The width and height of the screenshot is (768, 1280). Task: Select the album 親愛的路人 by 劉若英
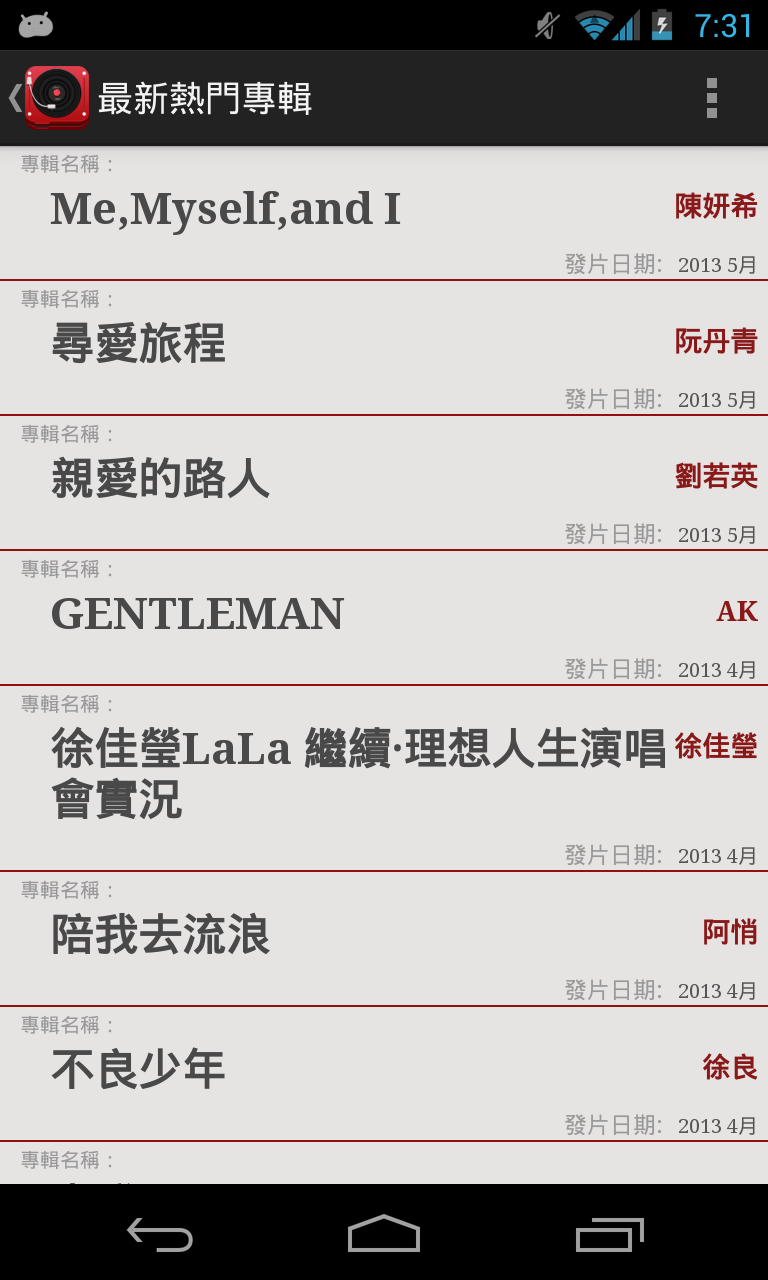(160, 479)
